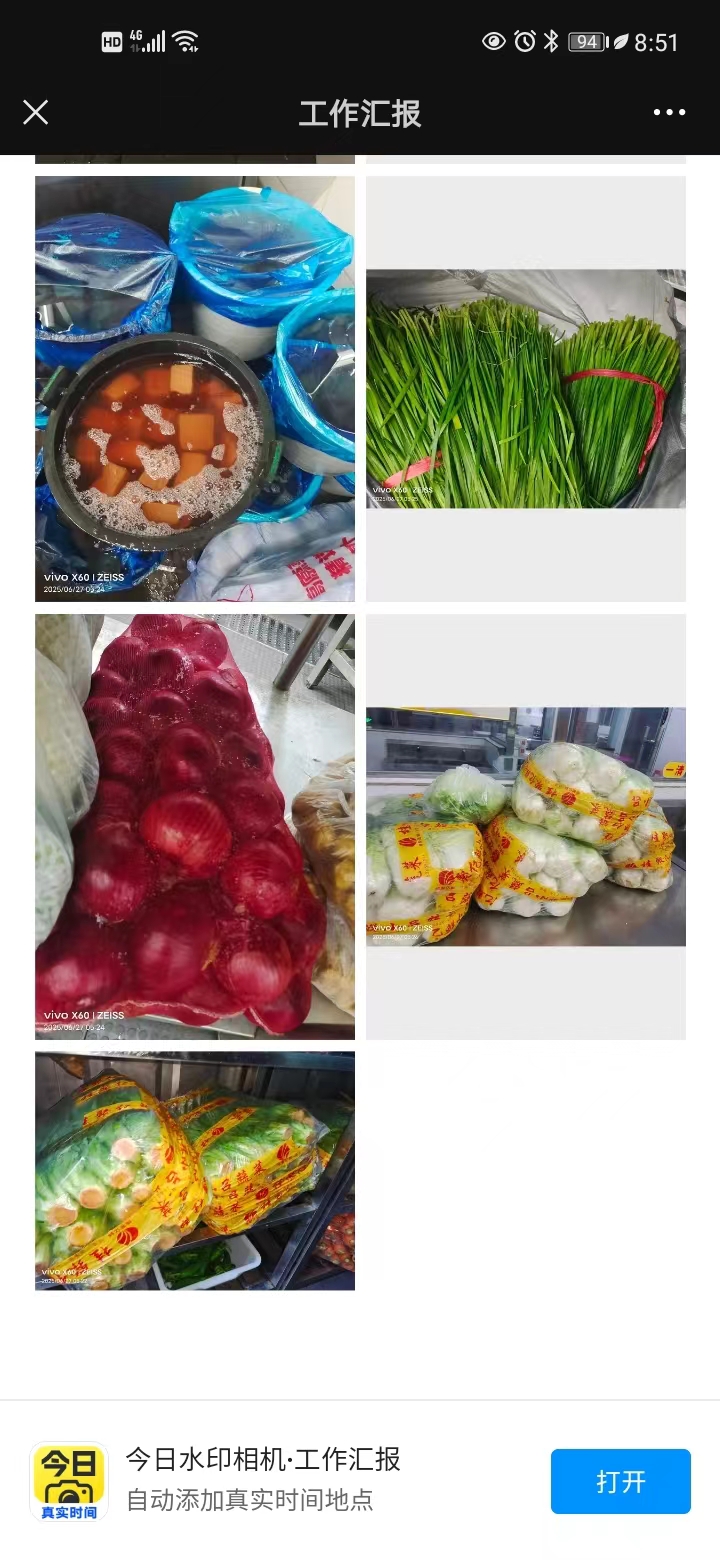Close the 工作汇报 page

[x=36, y=112]
